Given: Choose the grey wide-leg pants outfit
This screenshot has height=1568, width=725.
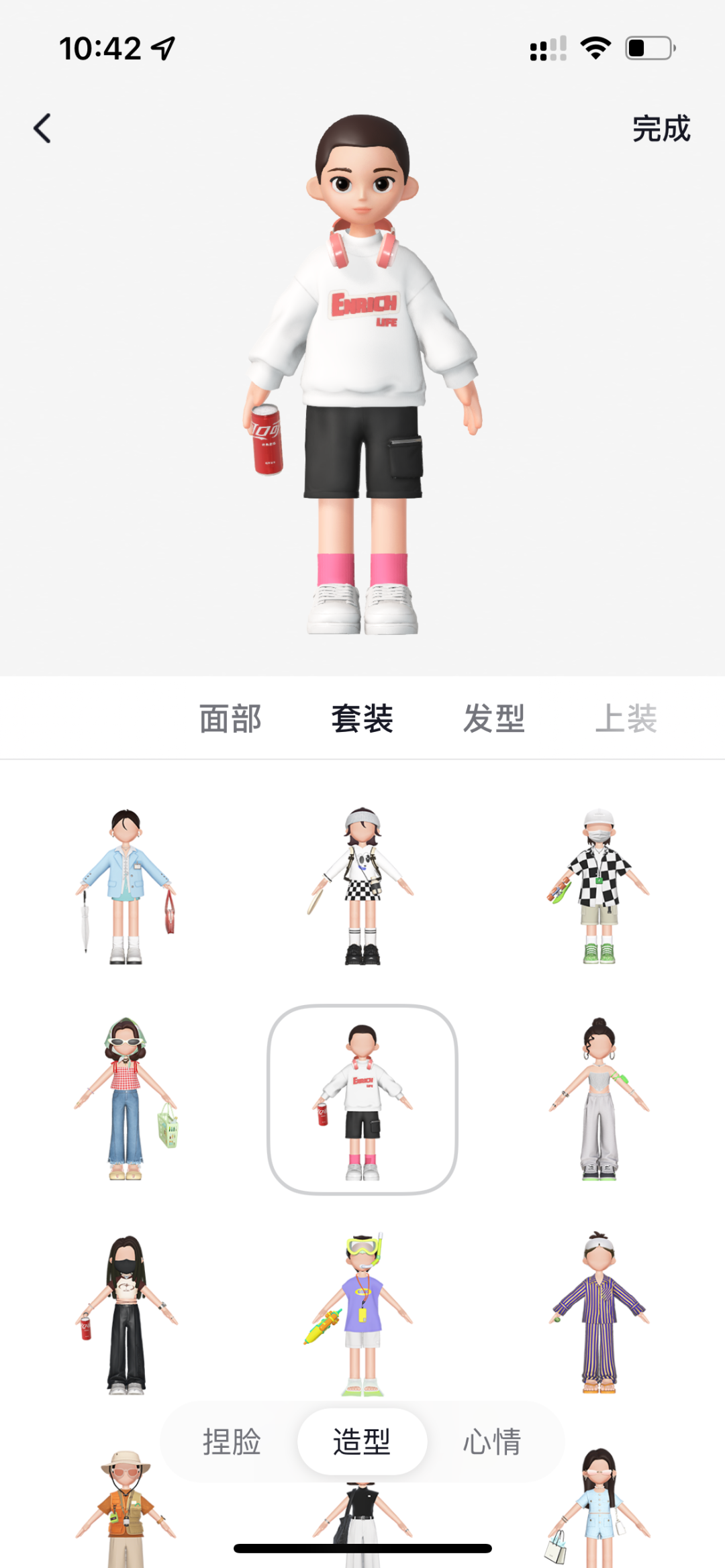Looking at the screenshot, I should pos(599,1099).
